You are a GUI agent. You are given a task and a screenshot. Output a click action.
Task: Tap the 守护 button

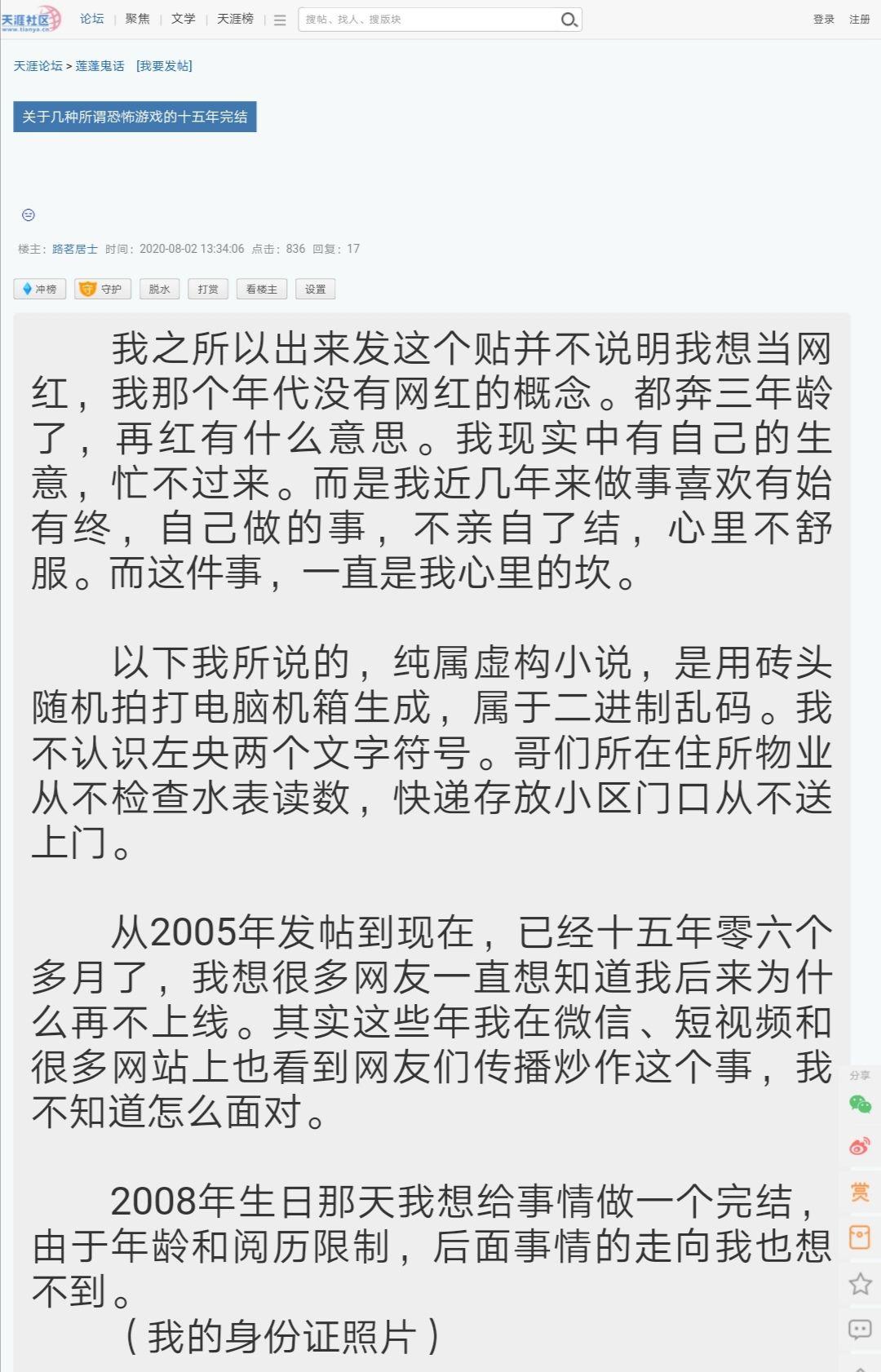(x=103, y=289)
